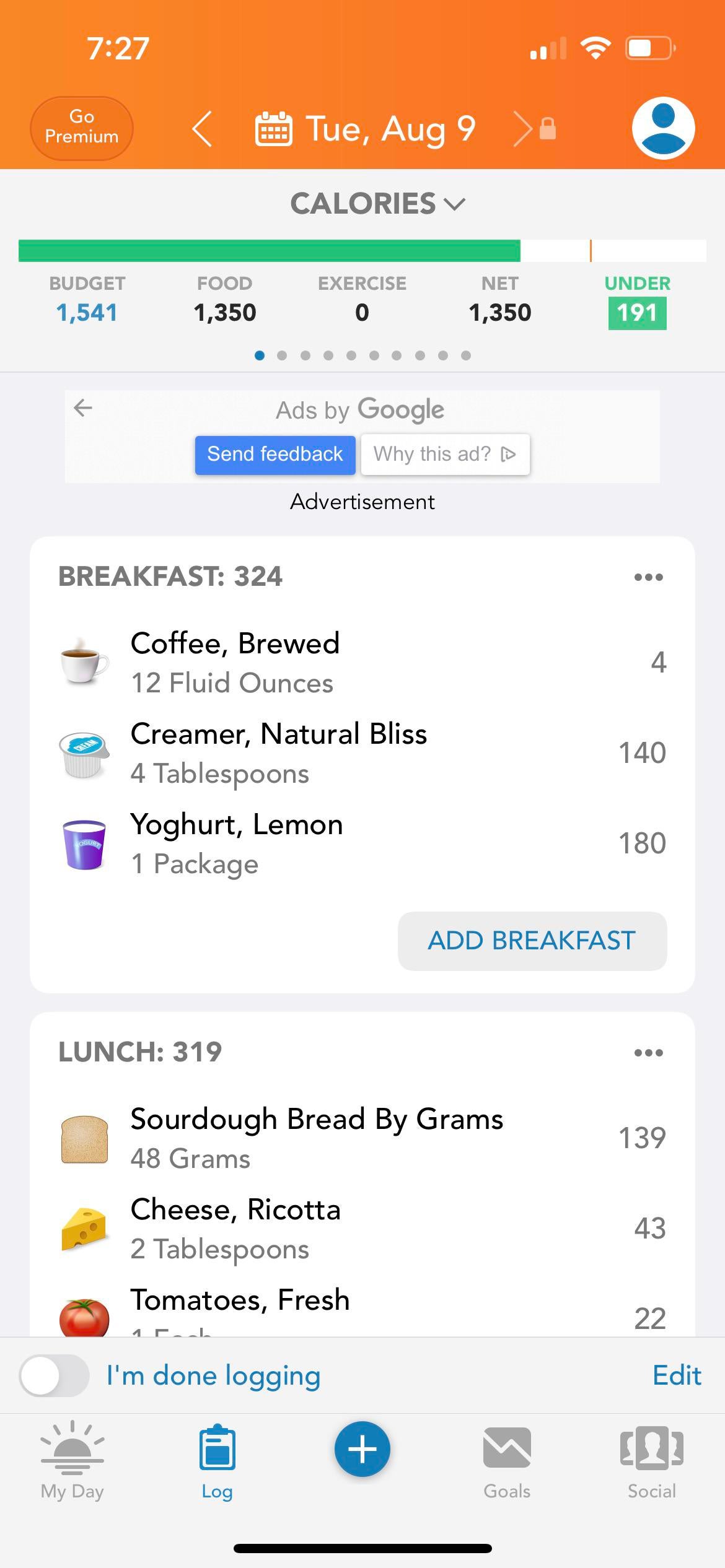Open the Breakfast overflow menu
725x1568 pixels.
point(648,577)
